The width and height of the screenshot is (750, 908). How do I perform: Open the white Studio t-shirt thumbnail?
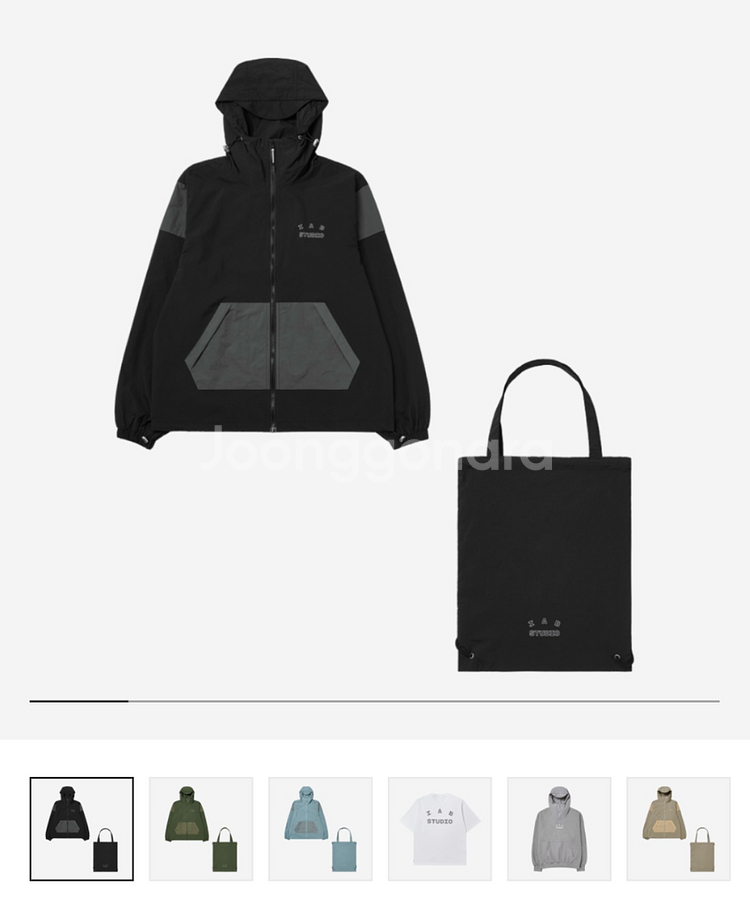pos(440,829)
